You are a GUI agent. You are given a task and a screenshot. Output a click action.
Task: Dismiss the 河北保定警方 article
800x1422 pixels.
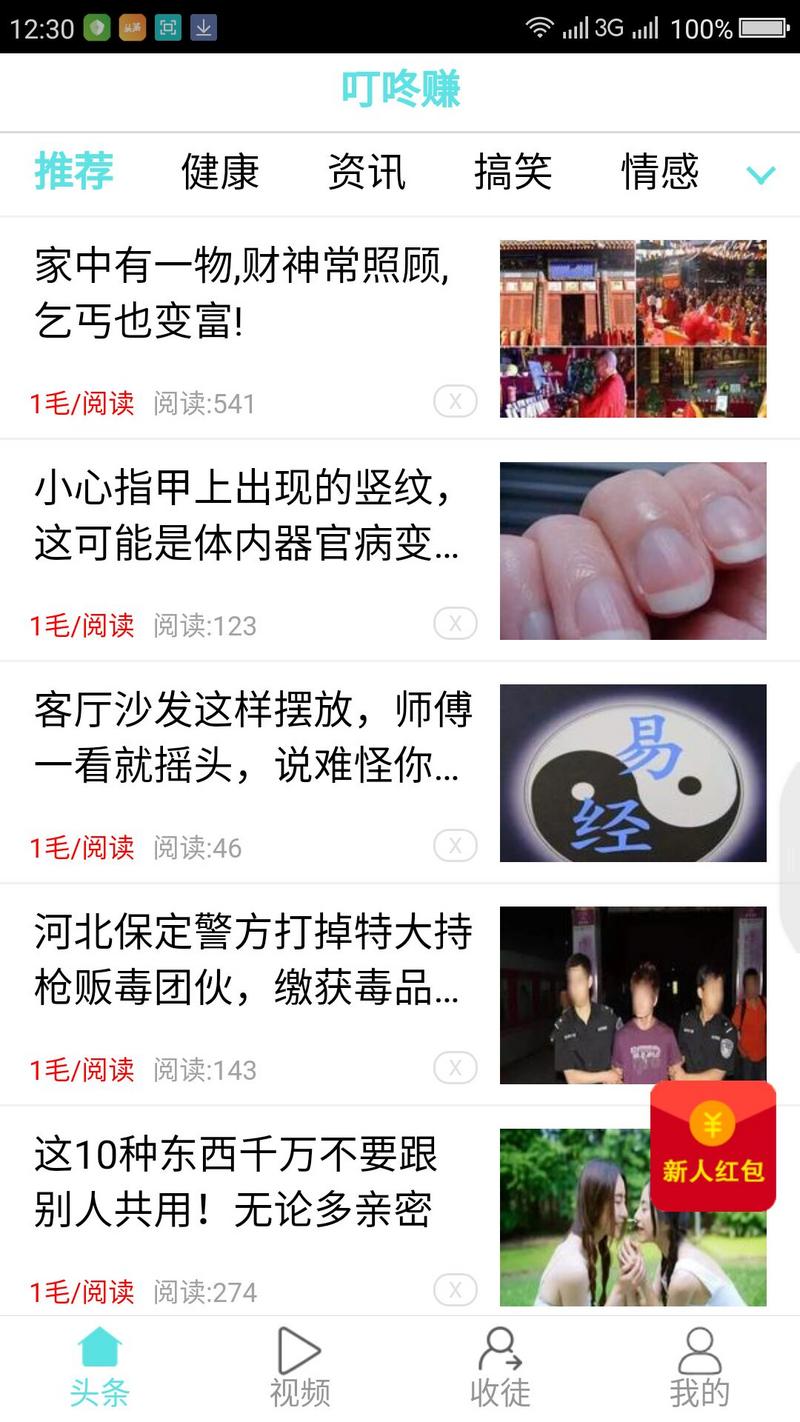click(x=455, y=1068)
